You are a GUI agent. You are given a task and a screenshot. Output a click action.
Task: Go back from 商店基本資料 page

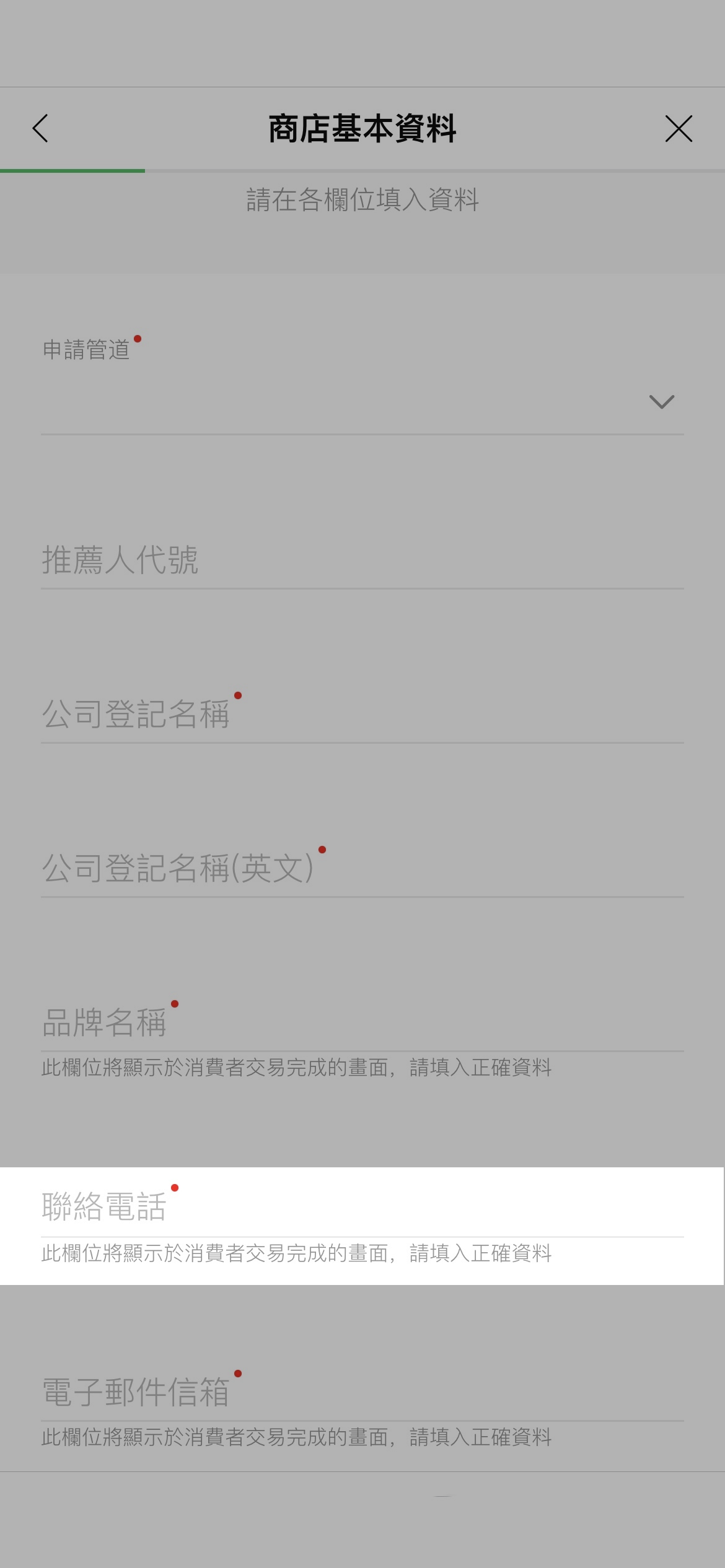pyautogui.click(x=40, y=129)
